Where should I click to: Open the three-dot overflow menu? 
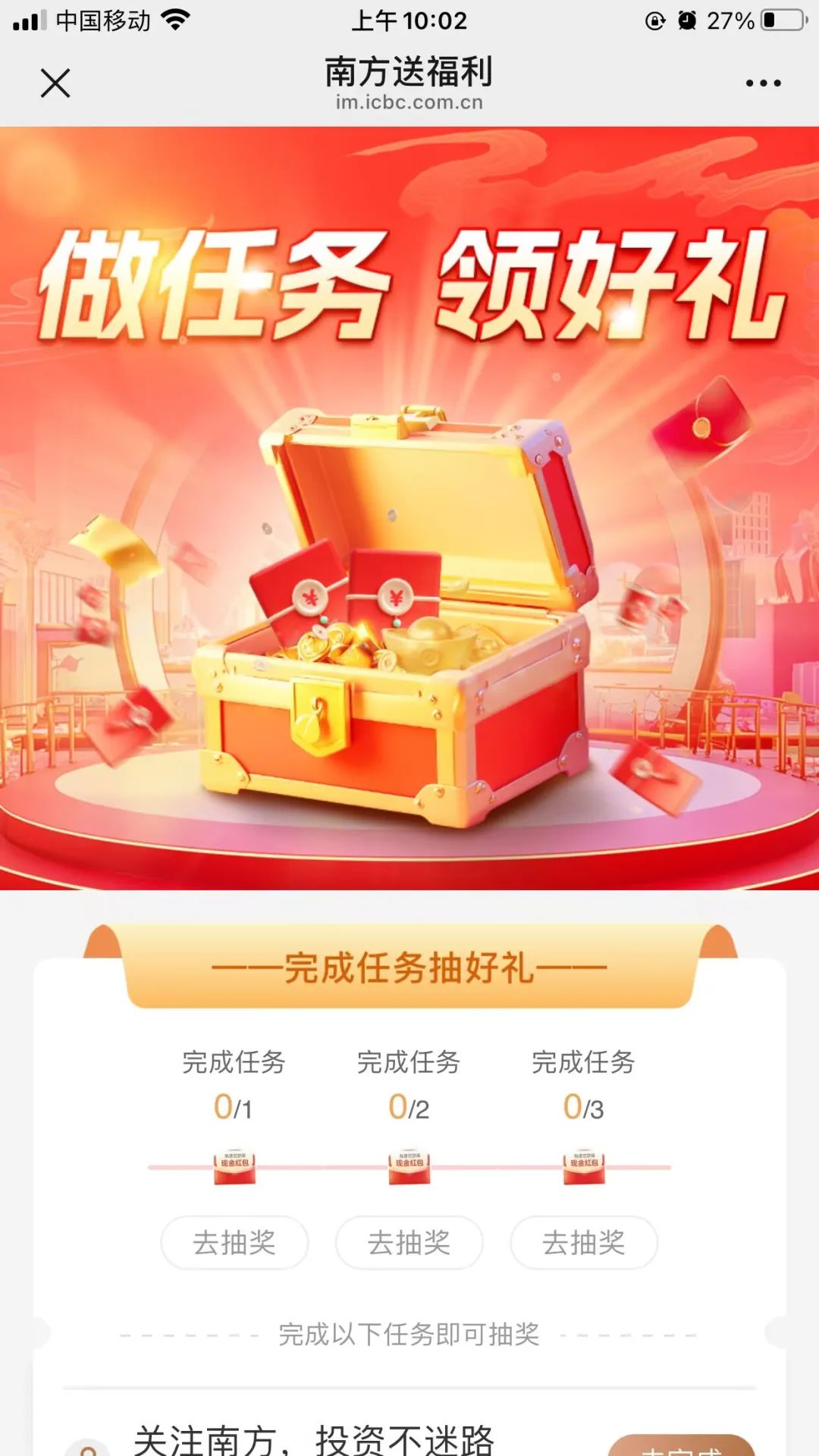point(763,83)
